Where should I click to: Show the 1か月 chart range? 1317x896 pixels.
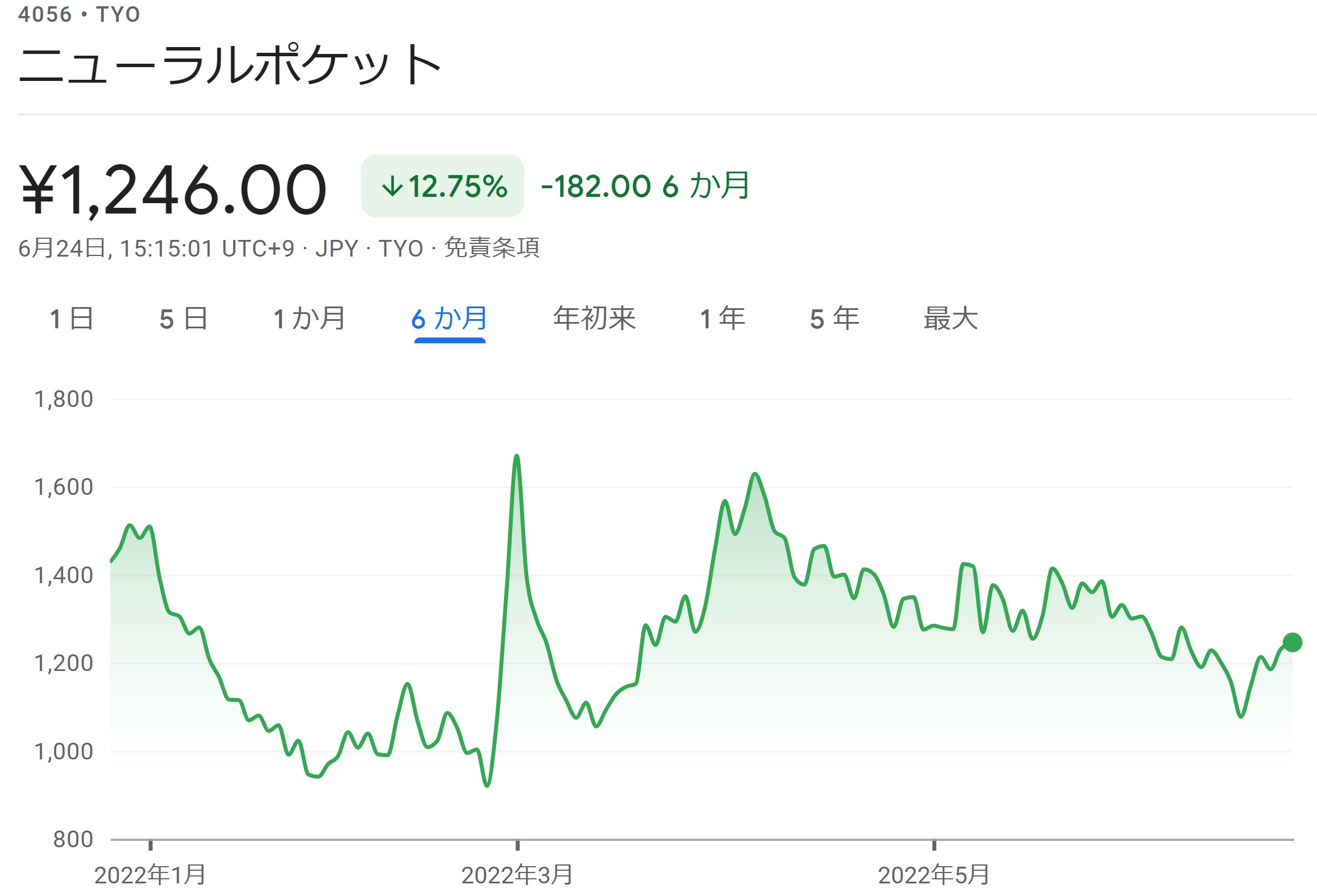[x=309, y=319]
